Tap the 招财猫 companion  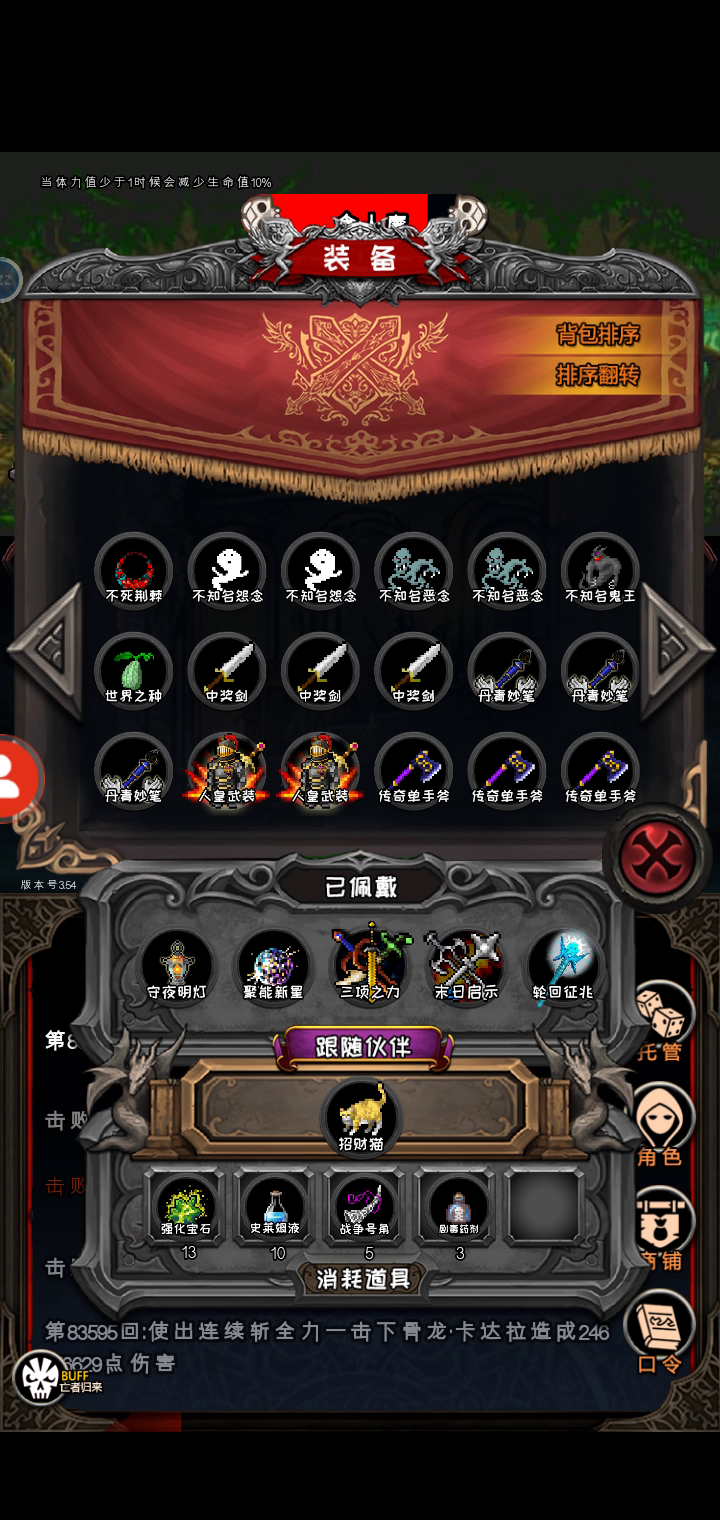pos(360,1116)
